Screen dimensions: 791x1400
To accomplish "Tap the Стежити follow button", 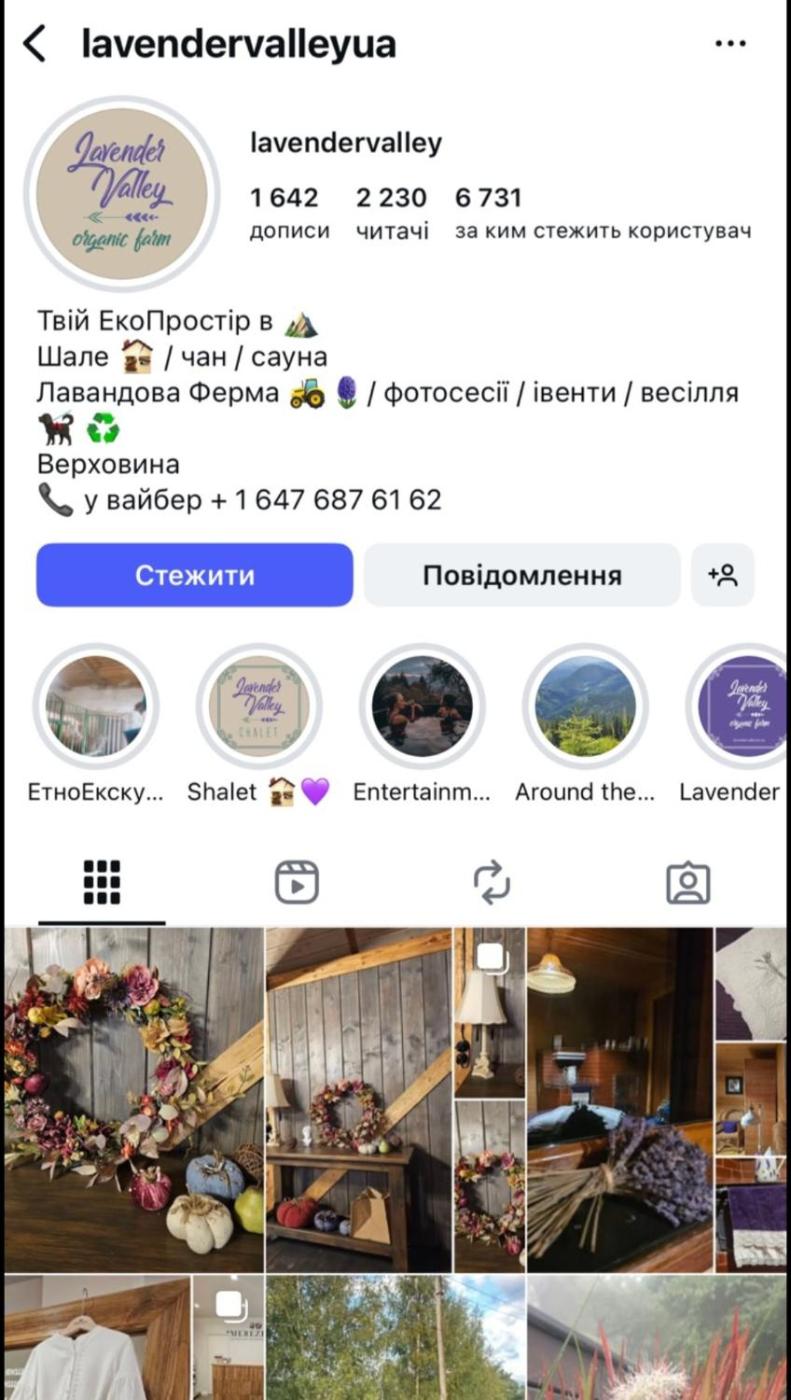I will [x=195, y=575].
